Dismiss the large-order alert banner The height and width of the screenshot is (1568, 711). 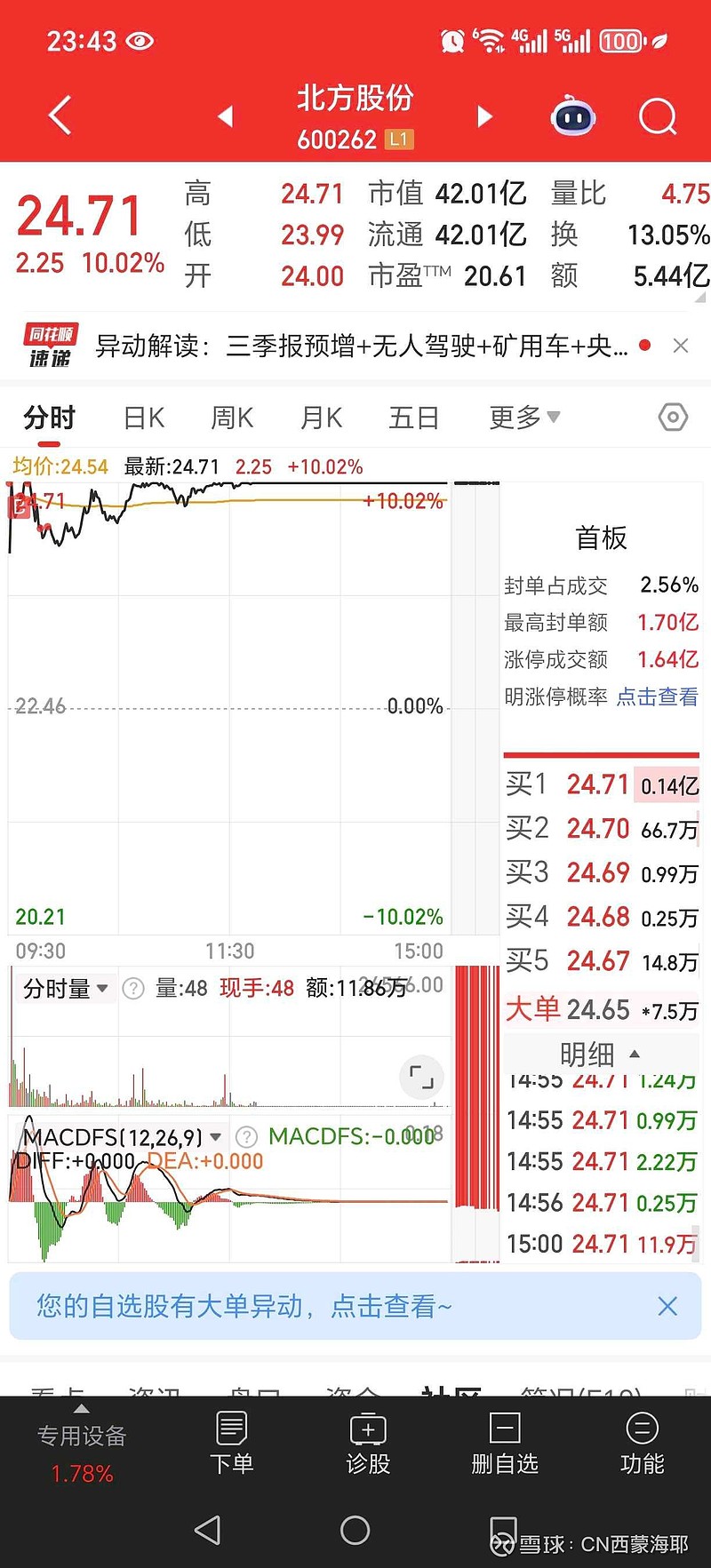667,1306
